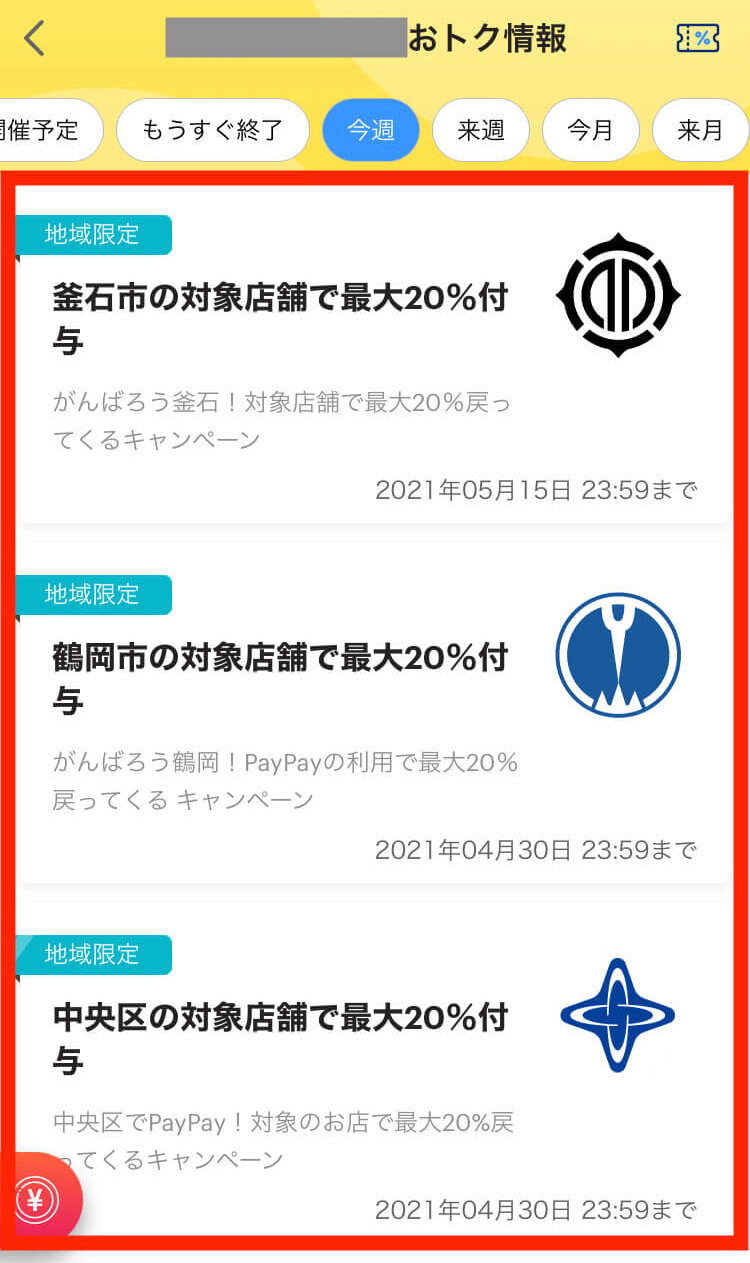Select the 今週 filter chip
Screen dimensions: 750x1263
click(371, 130)
